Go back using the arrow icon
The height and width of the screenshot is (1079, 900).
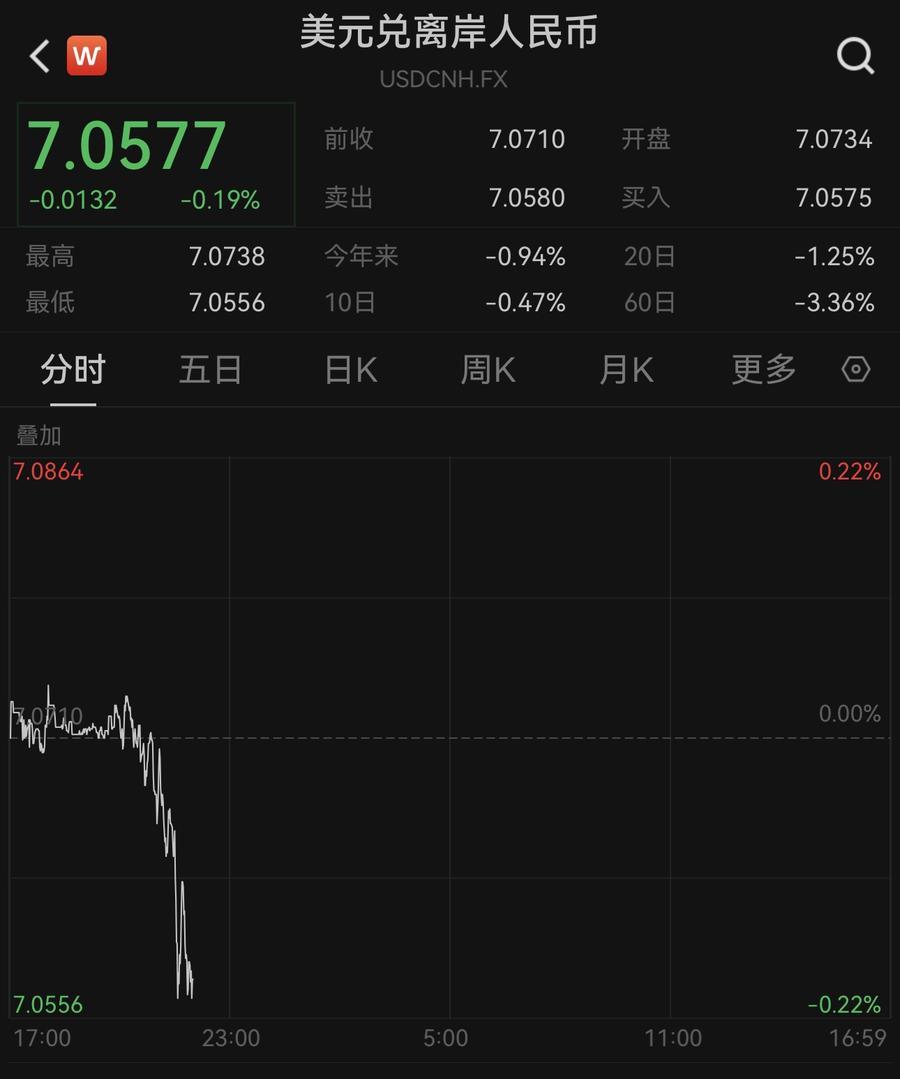tap(40, 56)
